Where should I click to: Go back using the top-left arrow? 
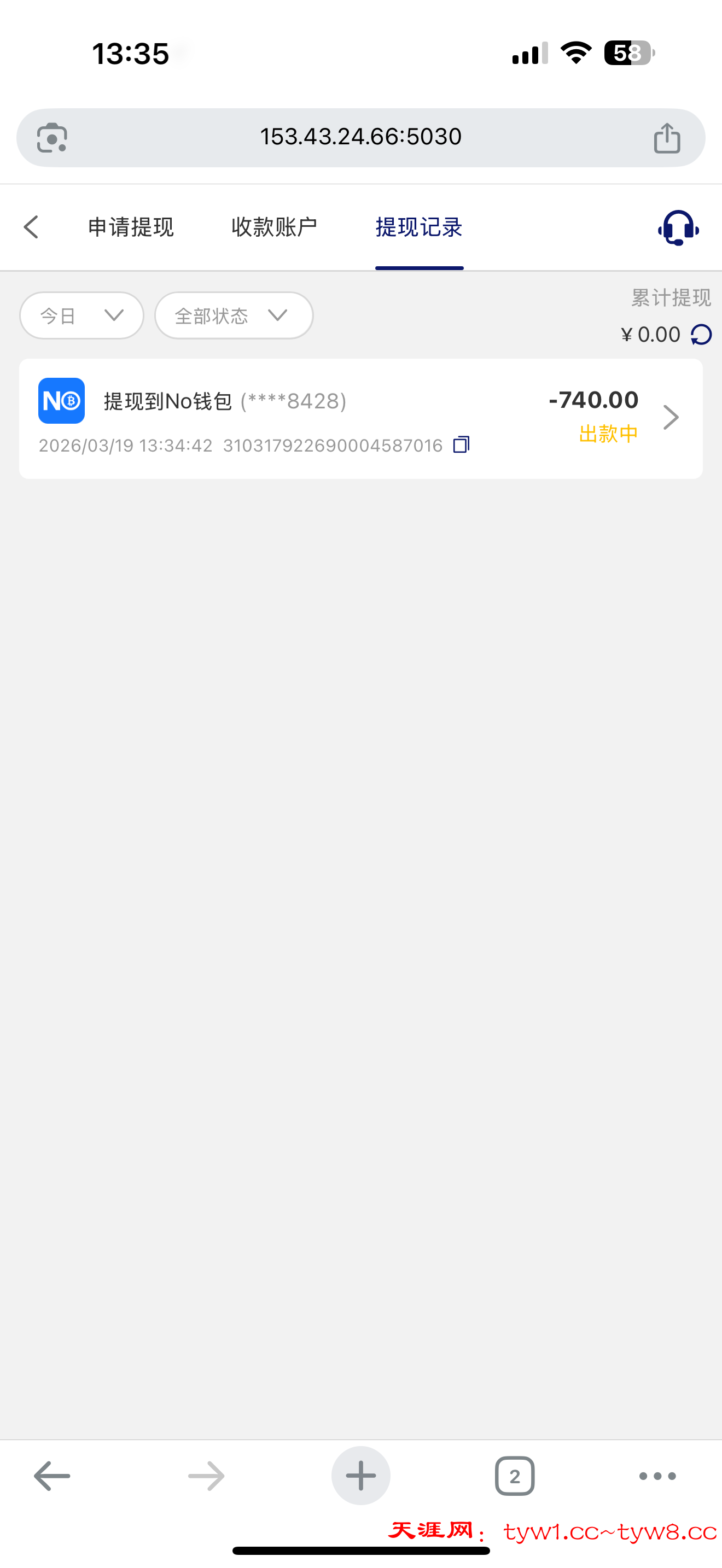(x=31, y=227)
